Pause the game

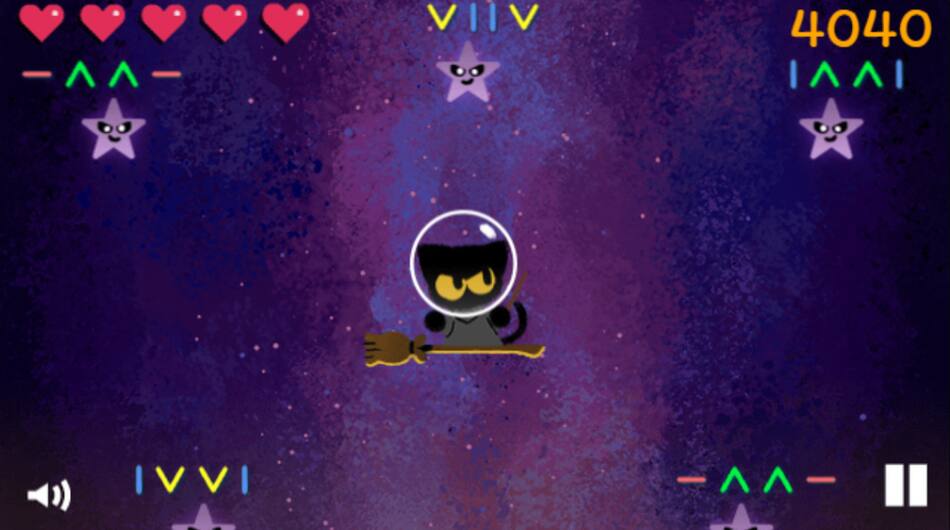pyautogui.click(x=905, y=485)
